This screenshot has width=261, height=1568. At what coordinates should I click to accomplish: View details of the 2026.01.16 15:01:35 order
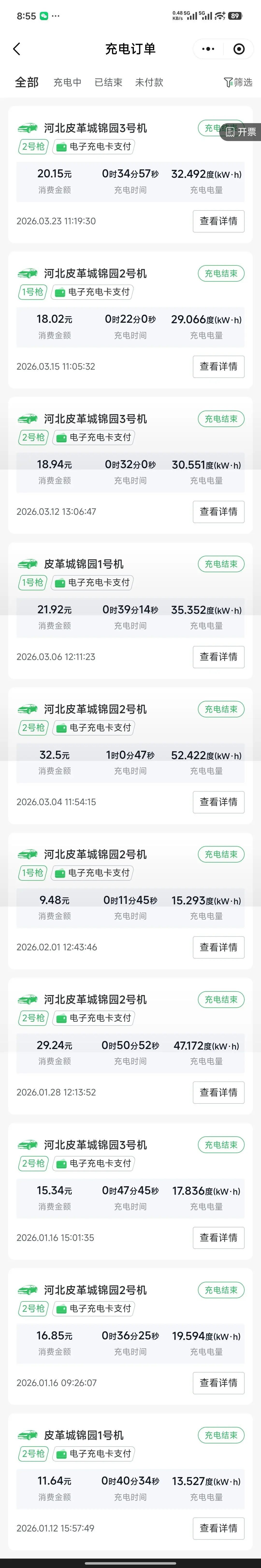coord(218,1238)
